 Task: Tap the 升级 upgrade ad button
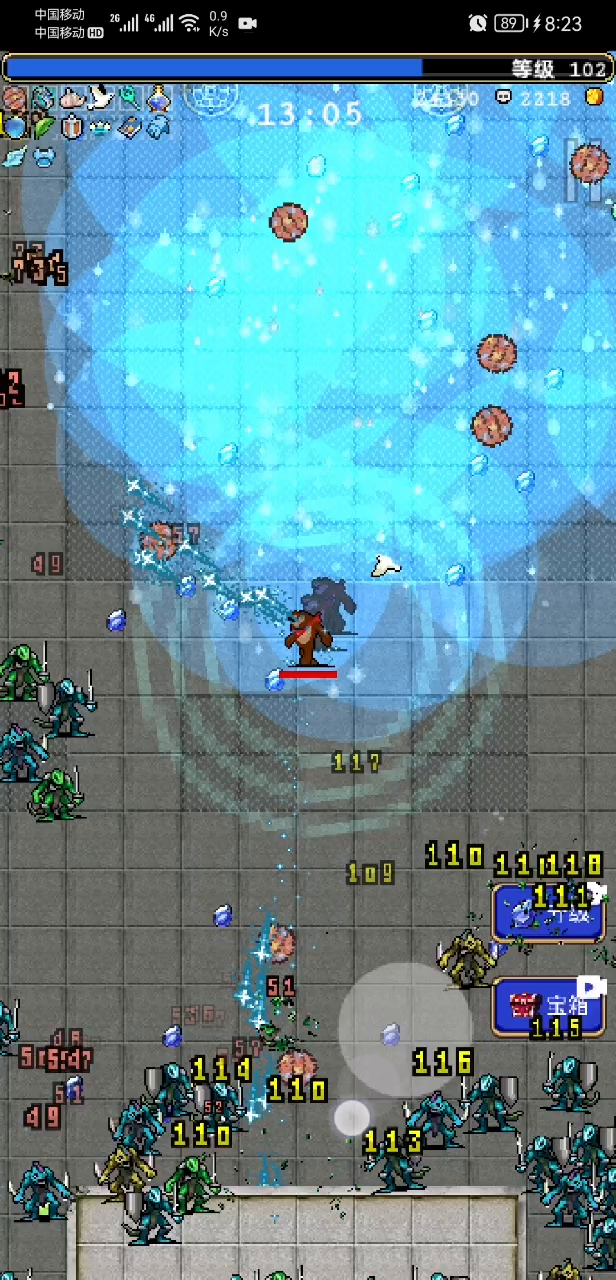click(548, 913)
